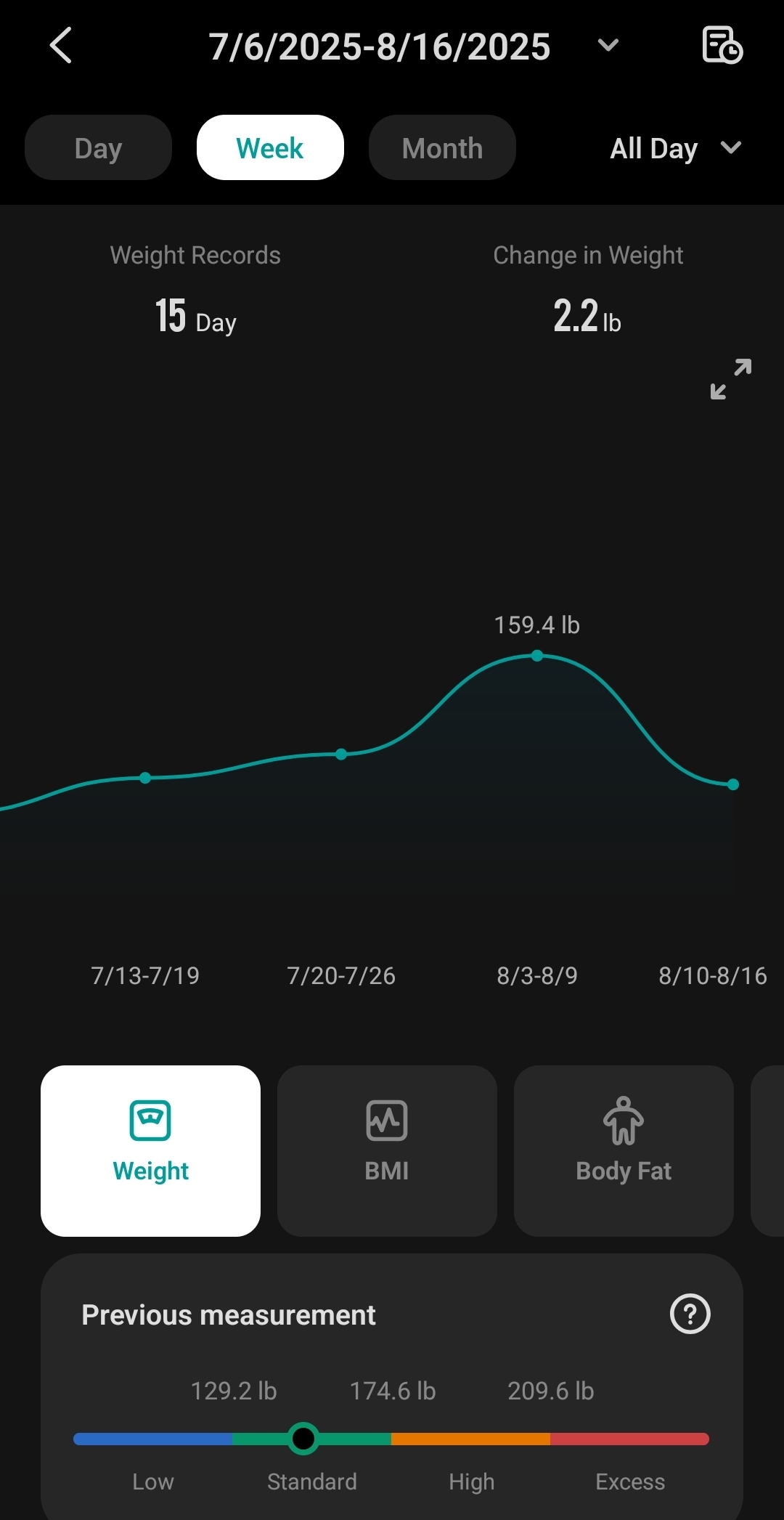
Task: Switch to the BMI metric card
Action: coord(387,1150)
